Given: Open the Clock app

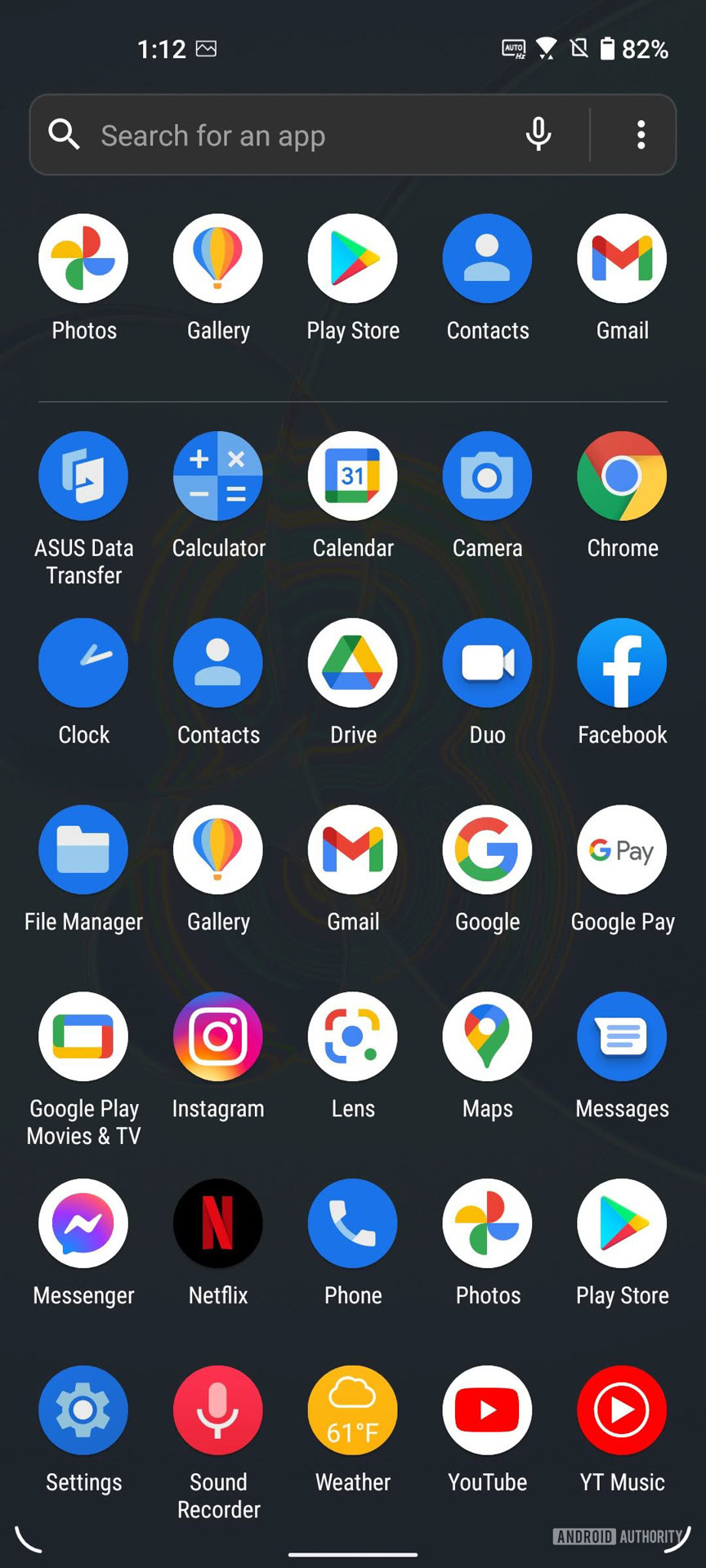Looking at the screenshot, I should click(83, 663).
